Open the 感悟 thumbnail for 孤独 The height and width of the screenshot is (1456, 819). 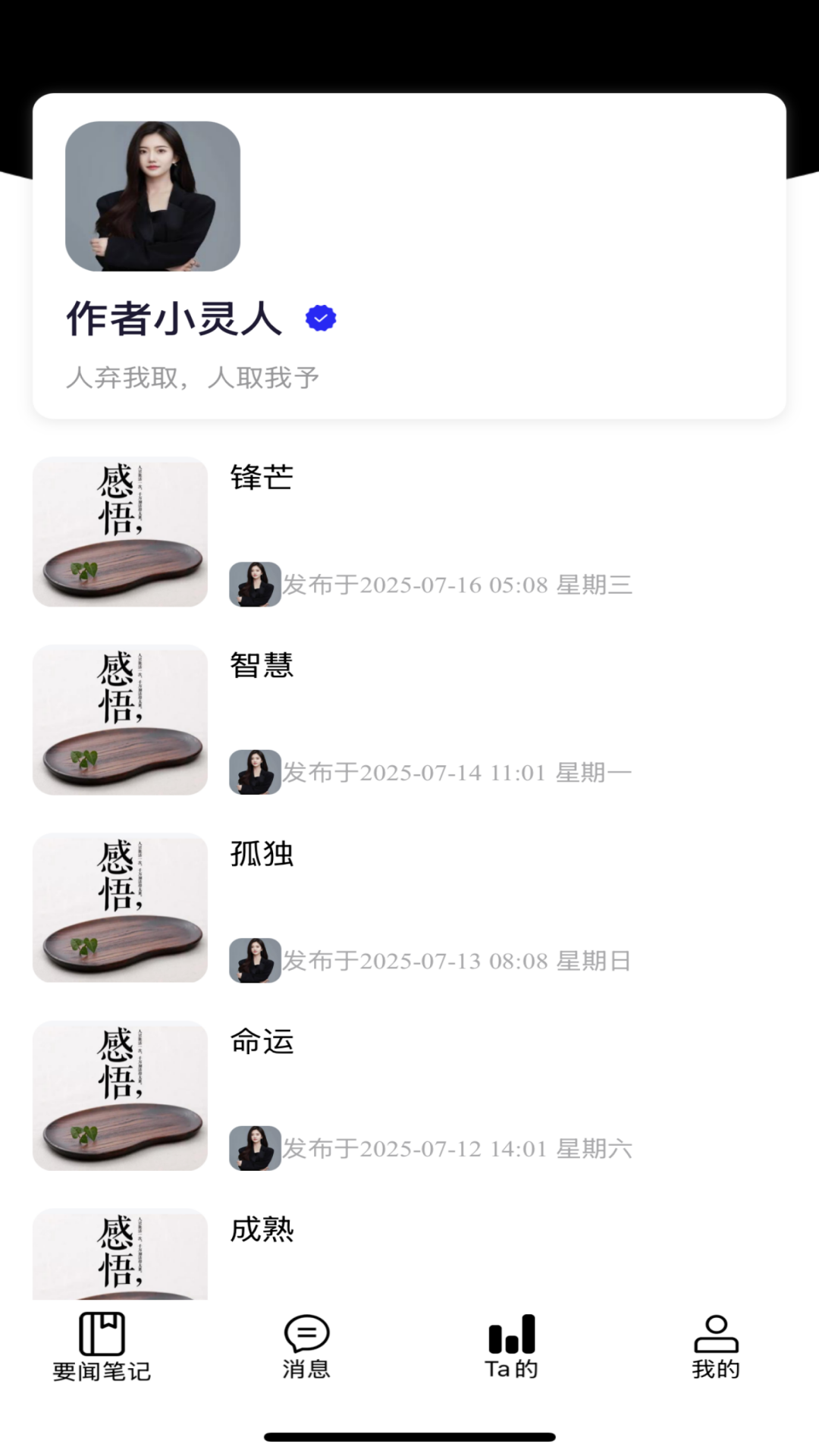119,907
